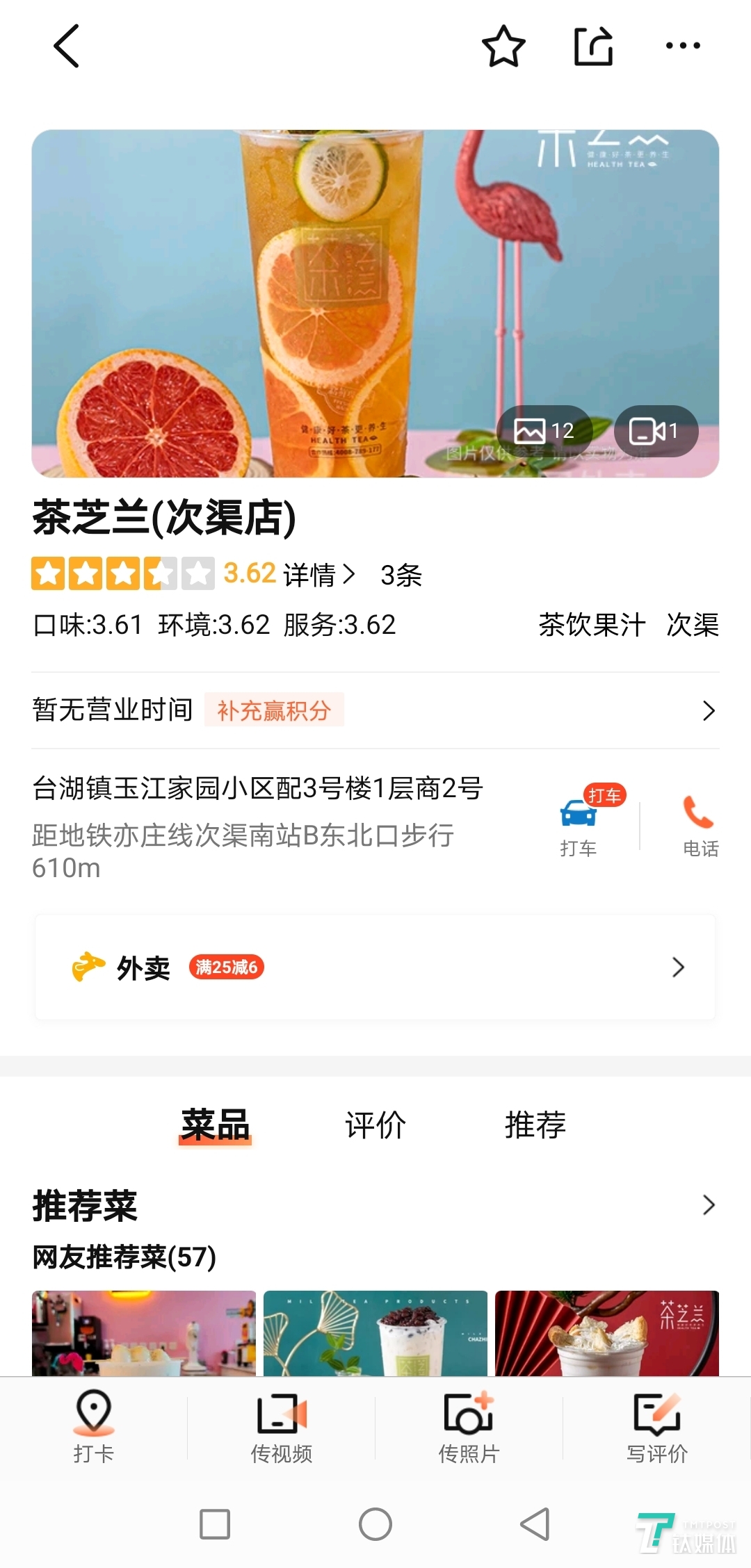View the 12 shop photos
Image resolution: width=751 pixels, height=1568 pixels.
pos(549,431)
